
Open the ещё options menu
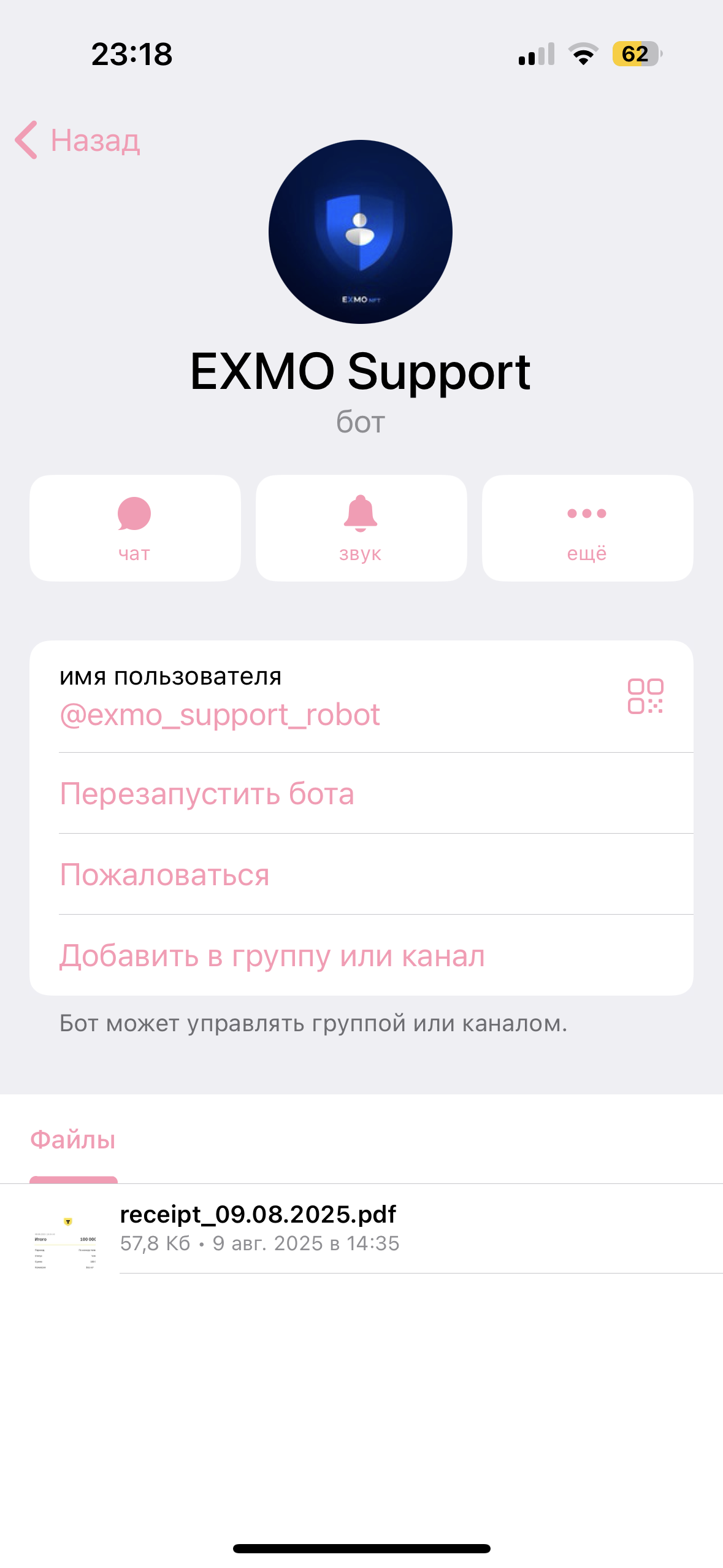(x=587, y=528)
